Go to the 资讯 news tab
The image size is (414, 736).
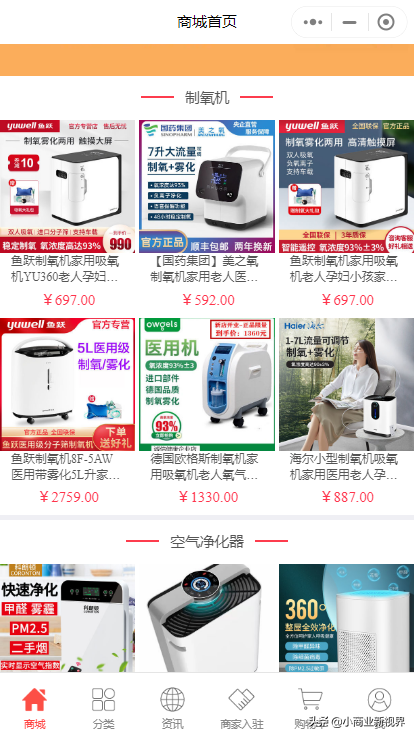click(x=172, y=708)
